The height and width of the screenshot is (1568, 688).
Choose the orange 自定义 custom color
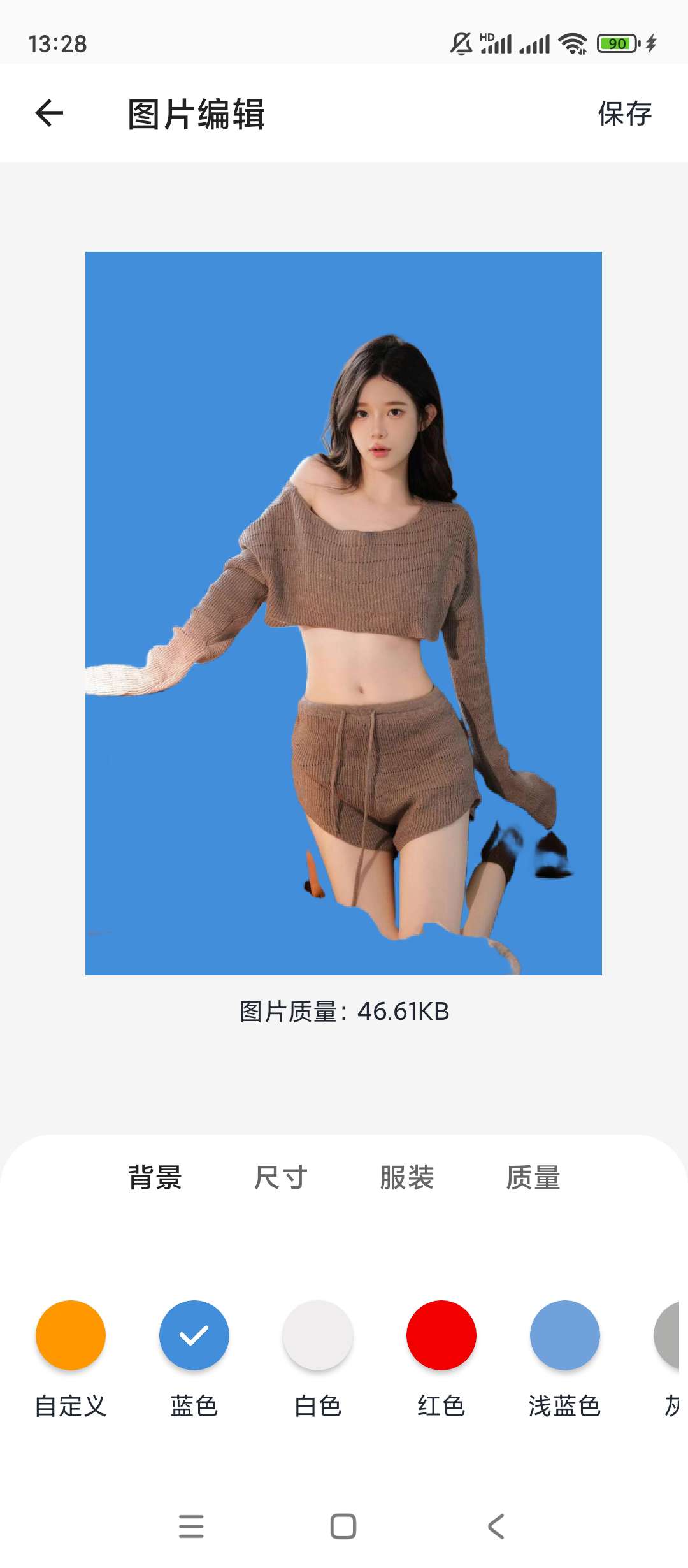tap(71, 1335)
